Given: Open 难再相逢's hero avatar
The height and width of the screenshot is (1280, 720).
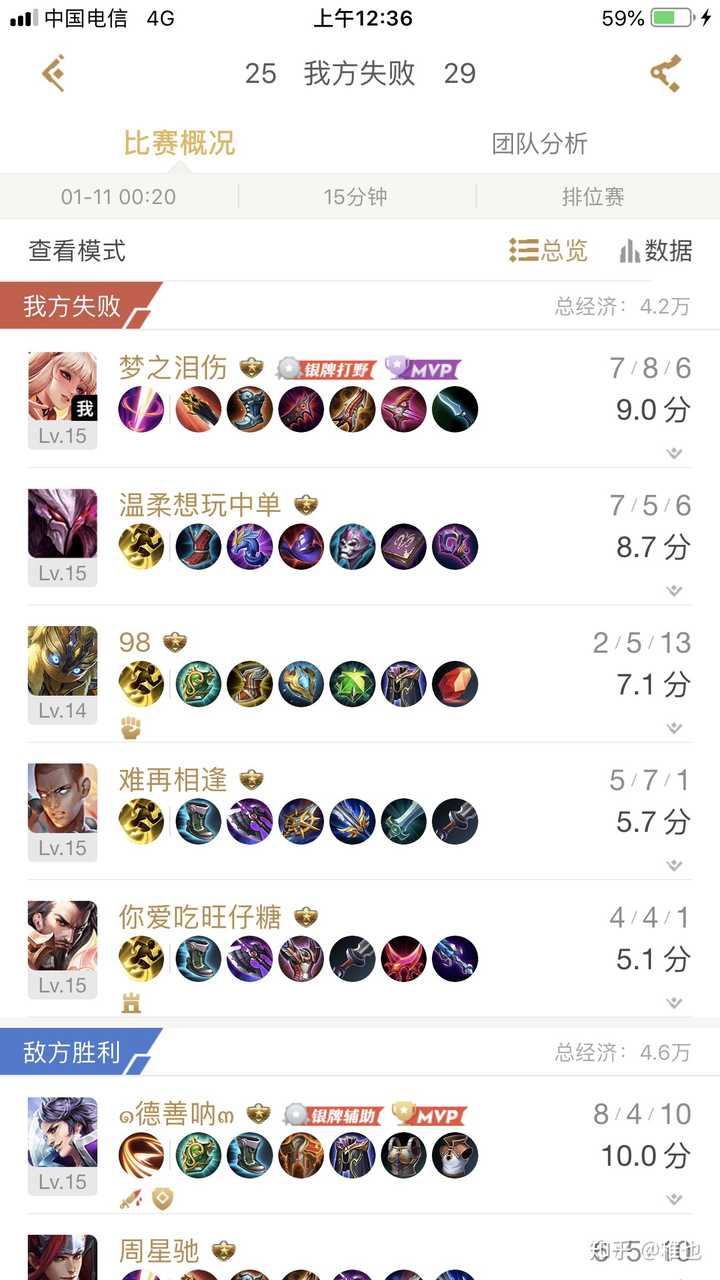Looking at the screenshot, I should pos(62,798).
